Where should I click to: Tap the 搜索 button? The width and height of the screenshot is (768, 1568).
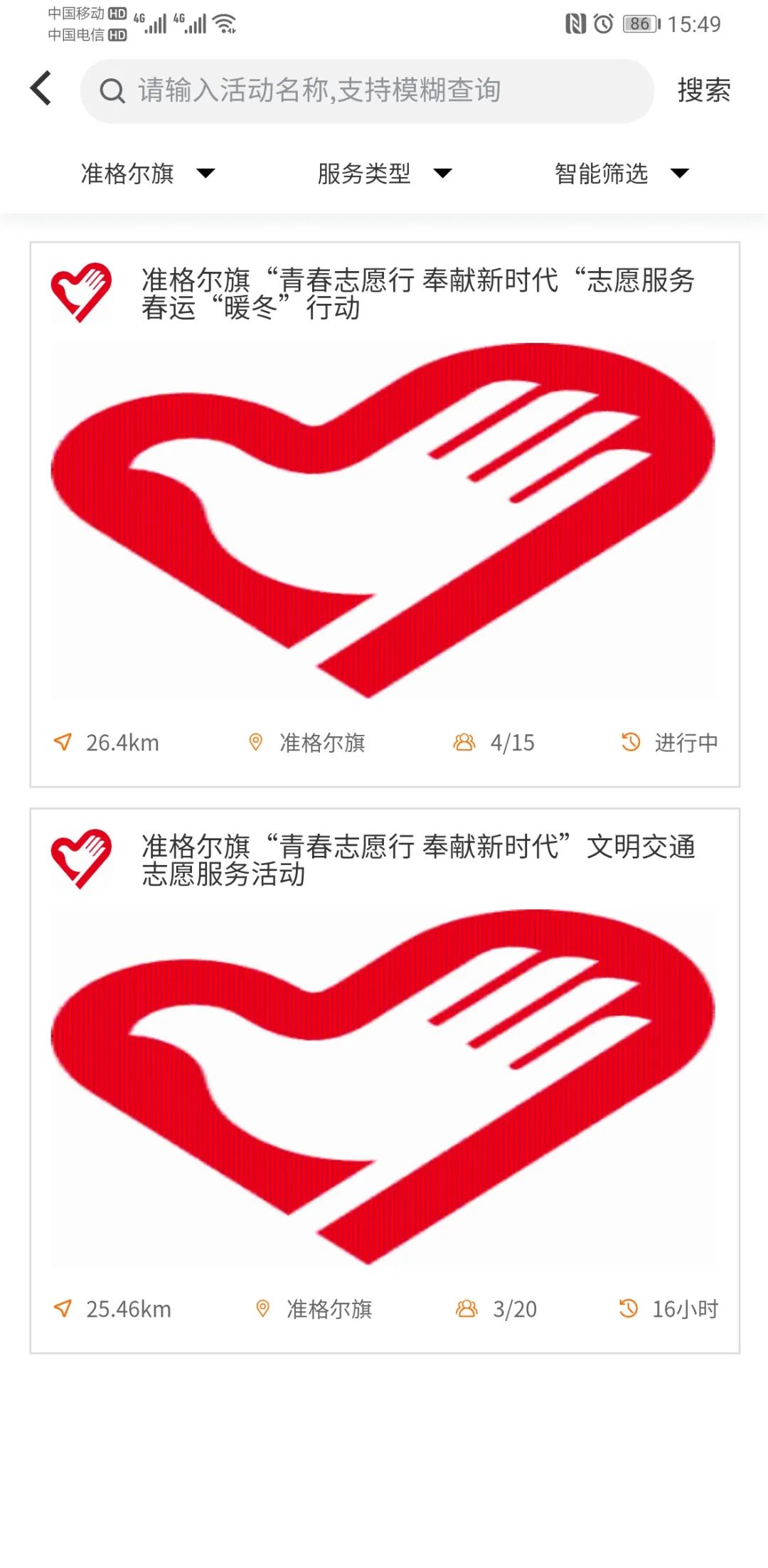(703, 90)
